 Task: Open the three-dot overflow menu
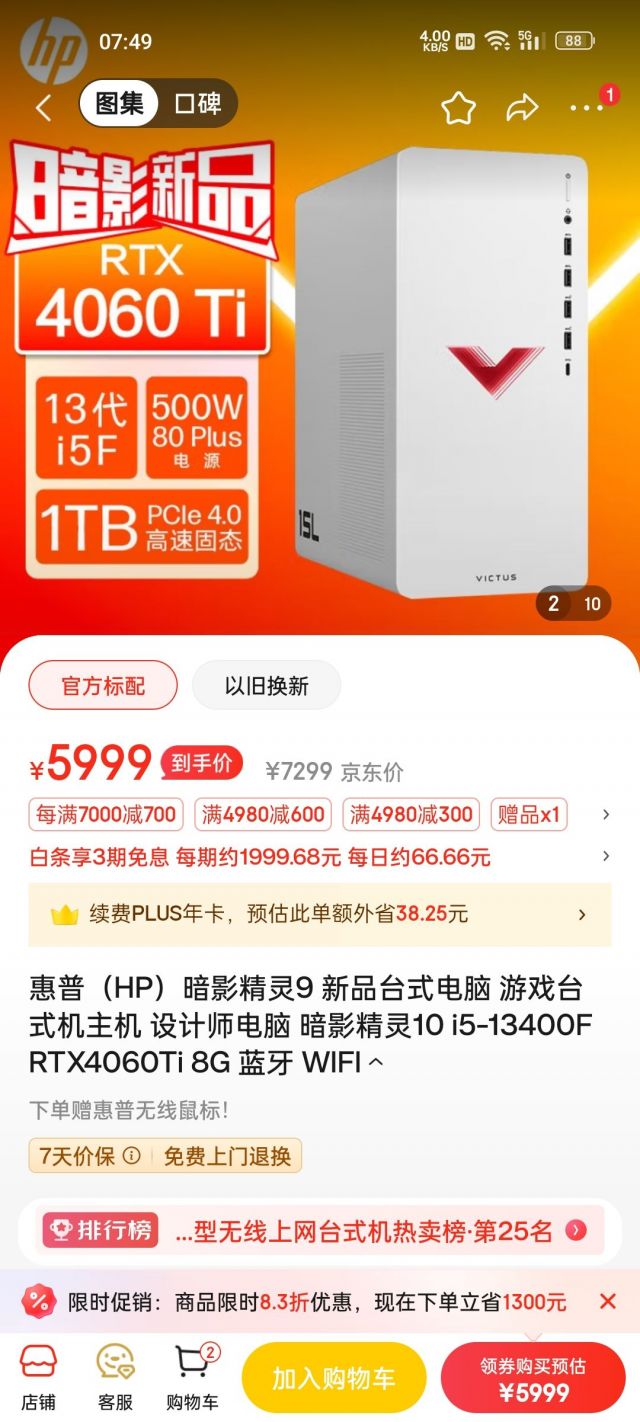click(x=586, y=108)
